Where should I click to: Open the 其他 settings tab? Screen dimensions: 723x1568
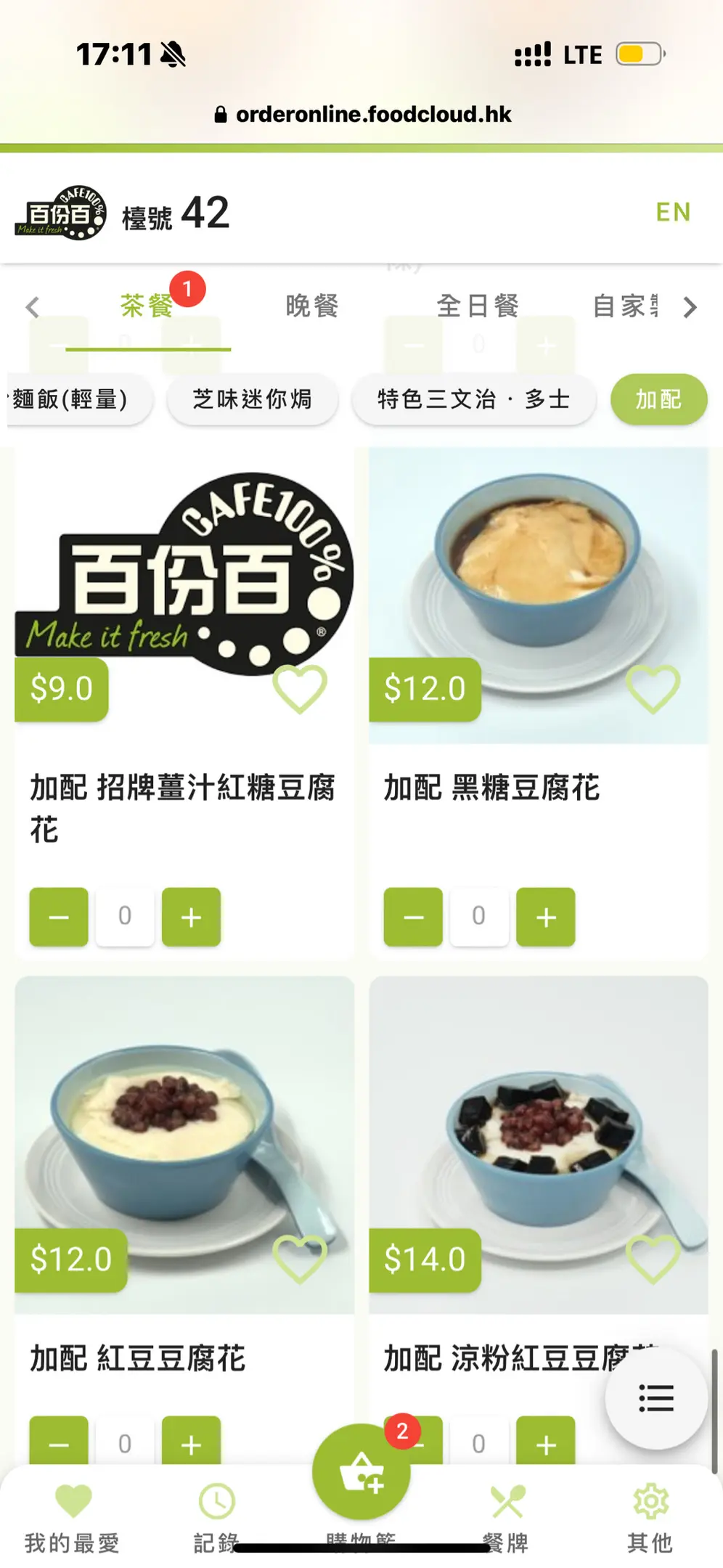coord(650,1519)
